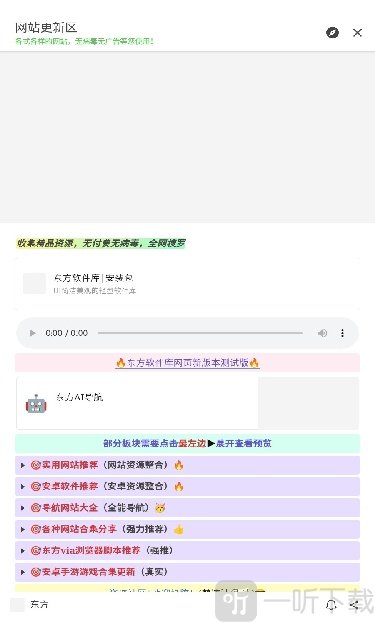Tap the audio progress bar
The height and width of the screenshot is (622, 375).
point(200,333)
